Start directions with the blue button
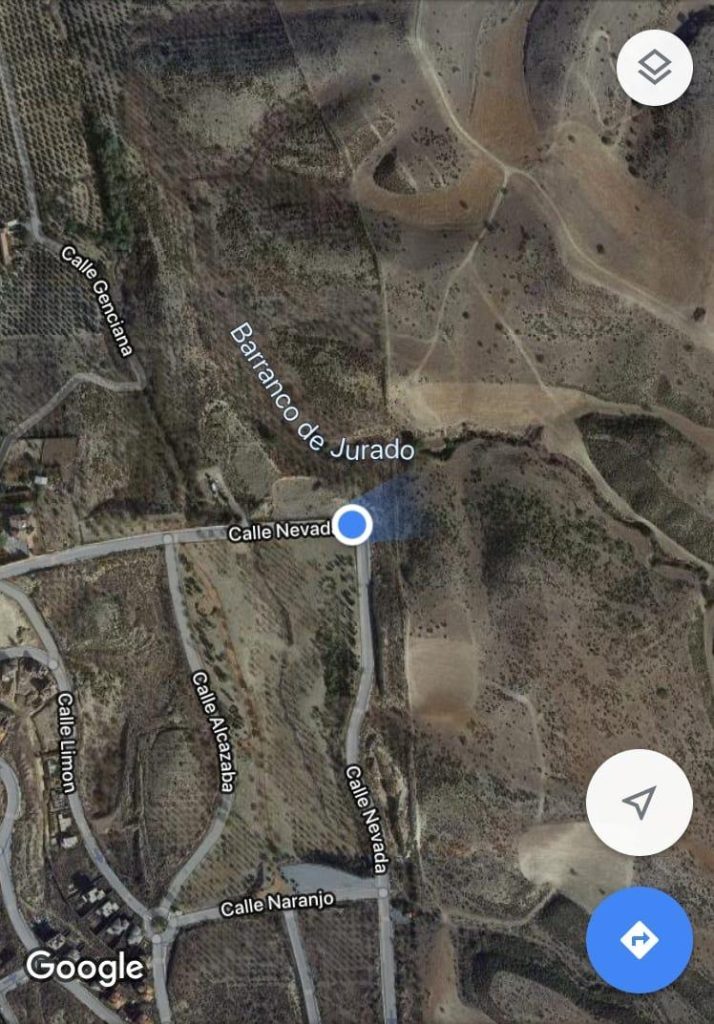Viewport: 714px width, 1024px height. coord(639,939)
